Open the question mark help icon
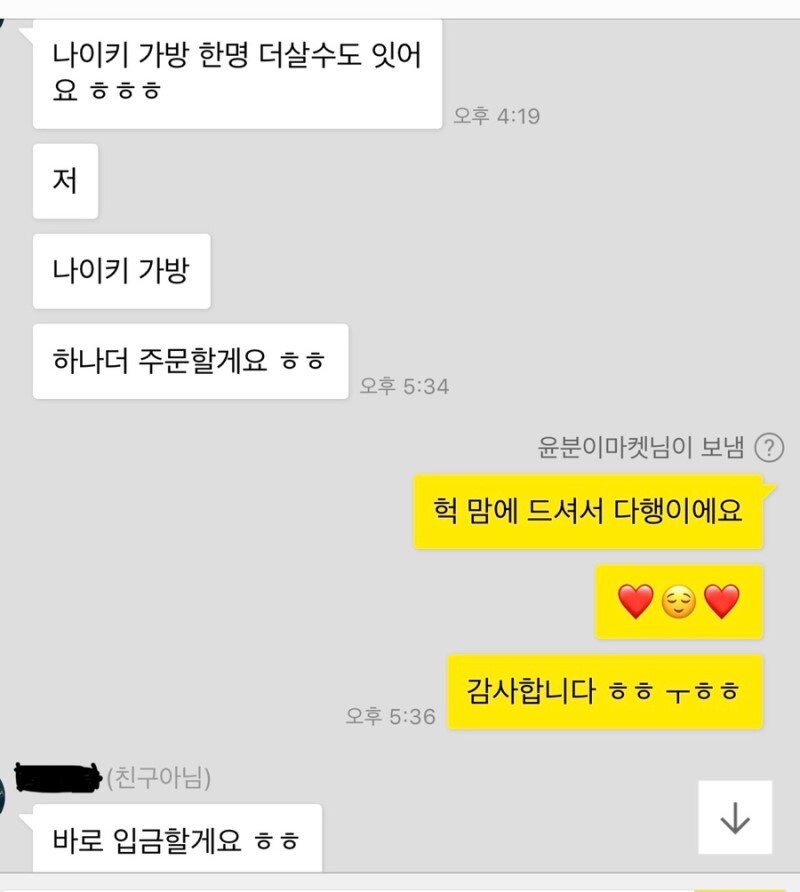800x892 pixels. click(769, 448)
